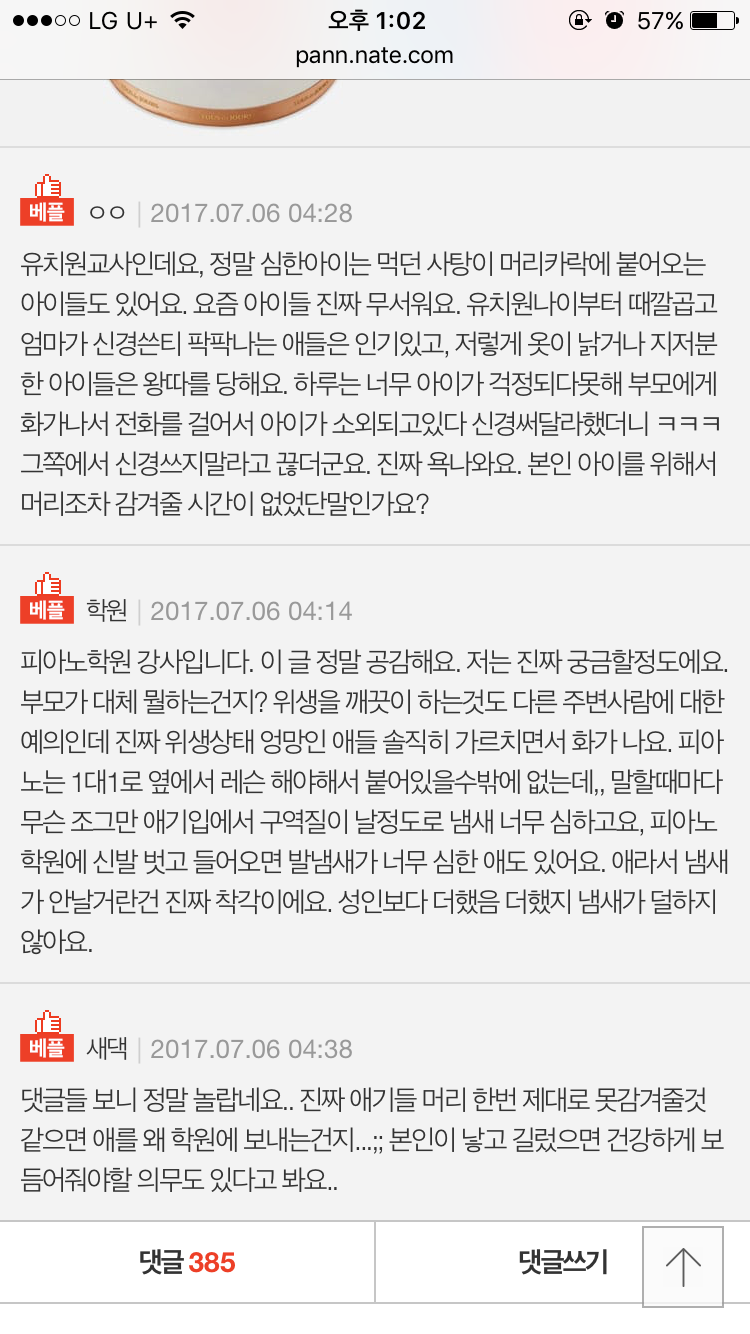Tap 댓글쓰기 to write a comment
The height and width of the screenshot is (1334, 750).
click(x=562, y=1262)
